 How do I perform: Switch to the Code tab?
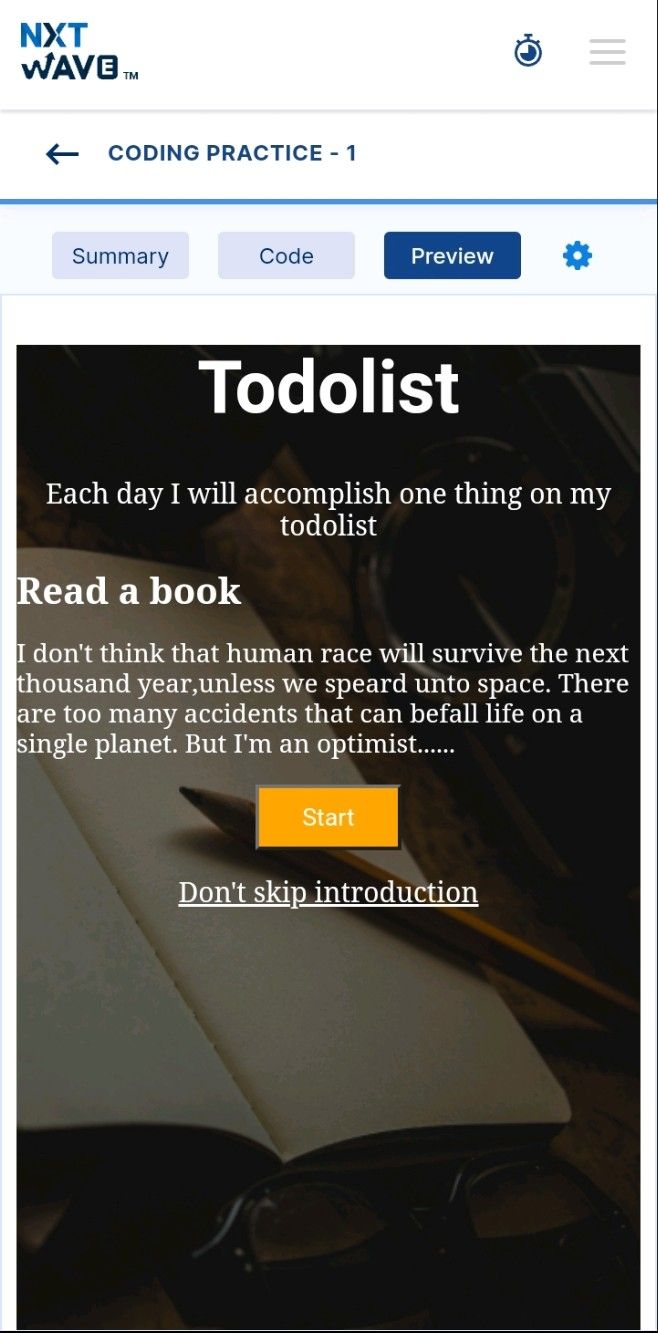pyautogui.click(x=286, y=256)
